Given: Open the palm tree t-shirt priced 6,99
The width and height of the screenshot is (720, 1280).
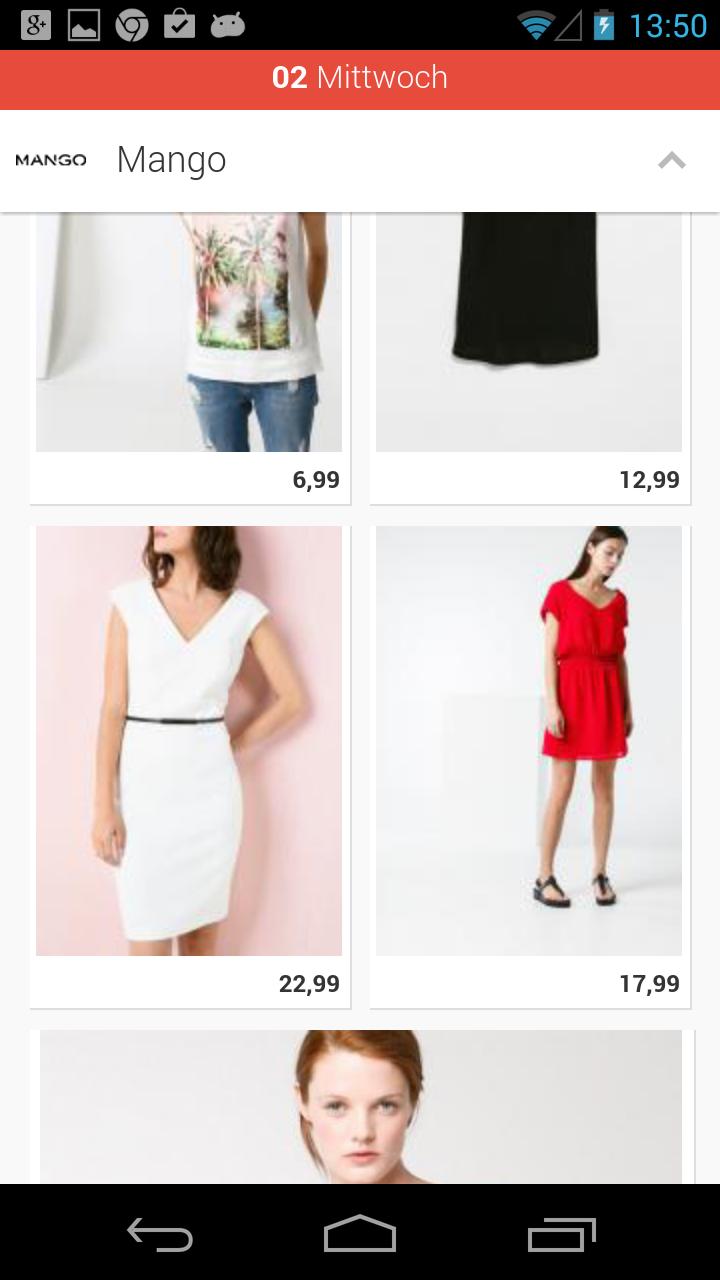Looking at the screenshot, I should pyautogui.click(x=189, y=340).
